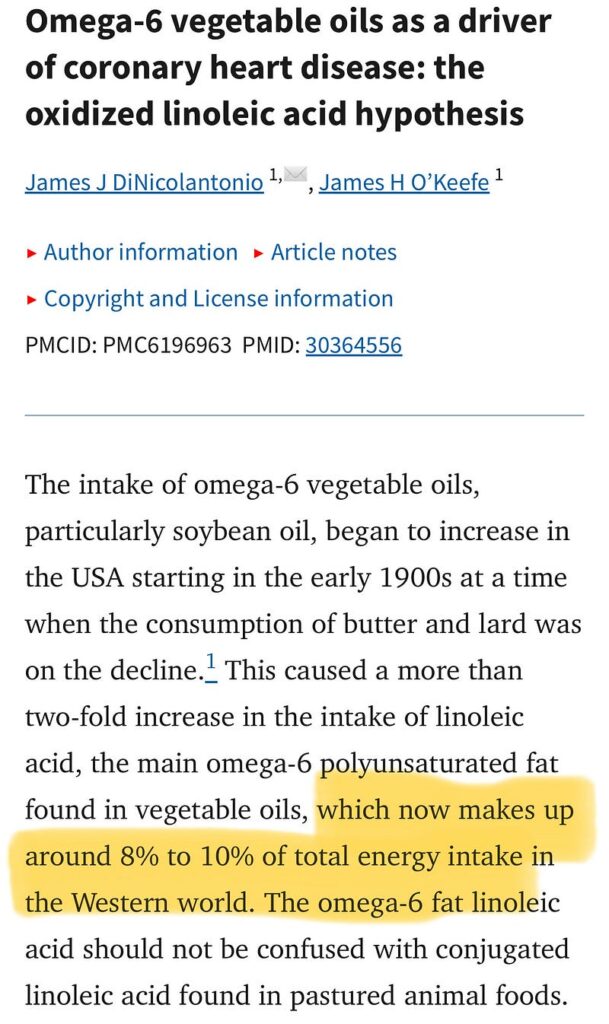Expand Article notes
This screenshot has width=609, height=1024.
pyautogui.click(x=325, y=252)
